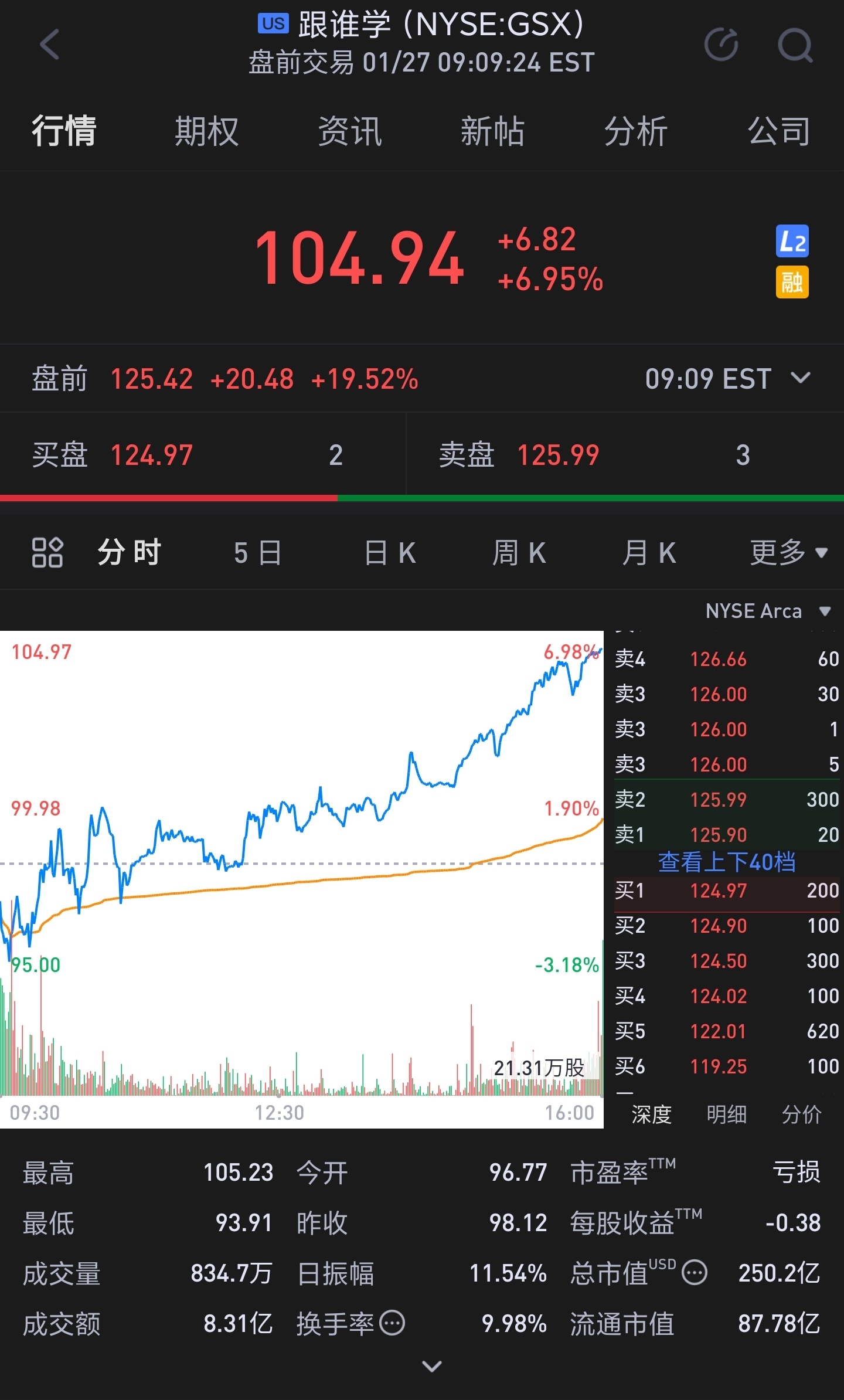The width and height of the screenshot is (844, 1400).
Task: Select the 日K chart view
Action: (390, 552)
